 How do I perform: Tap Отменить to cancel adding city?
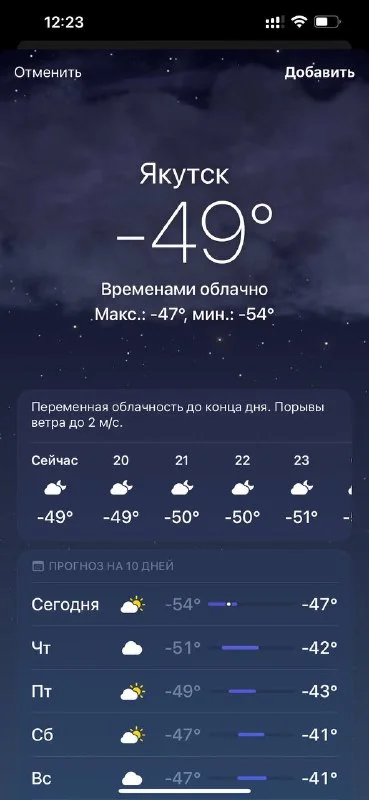pyautogui.click(x=47, y=72)
